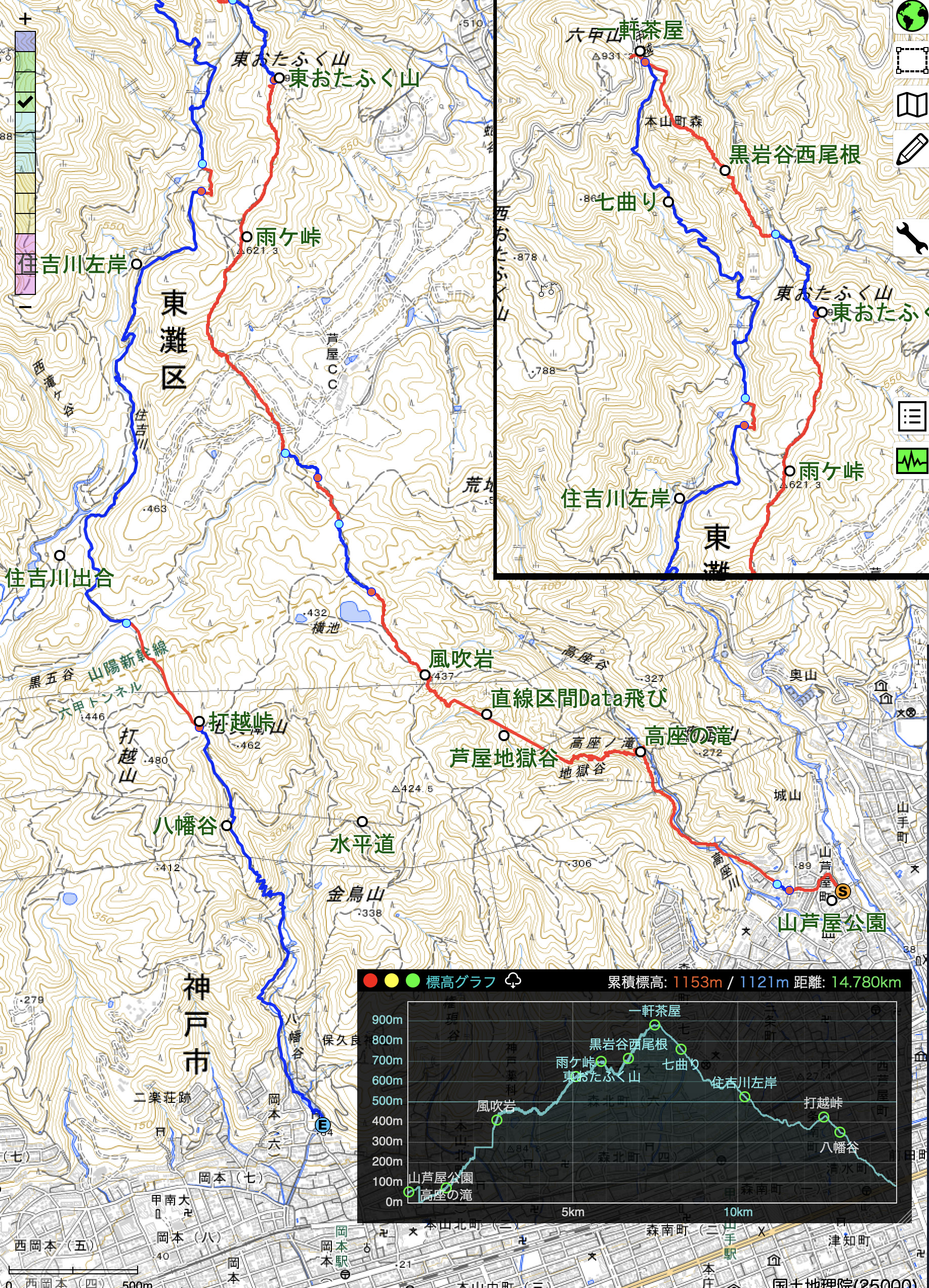Download elevation data via cloud icon
The width and height of the screenshot is (929, 1288).
(513, 981)
